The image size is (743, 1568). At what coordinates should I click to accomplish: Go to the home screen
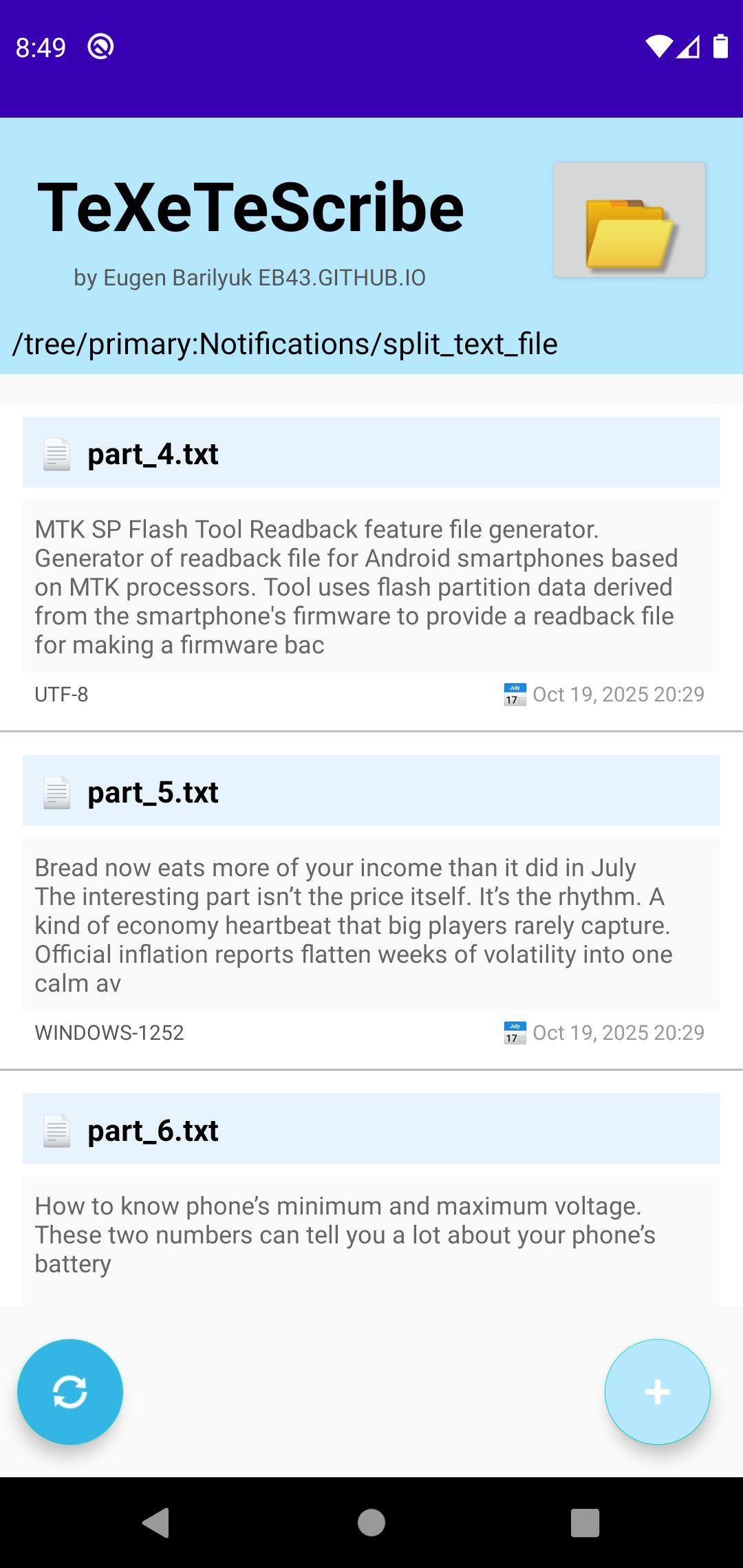coord(371,1523)
